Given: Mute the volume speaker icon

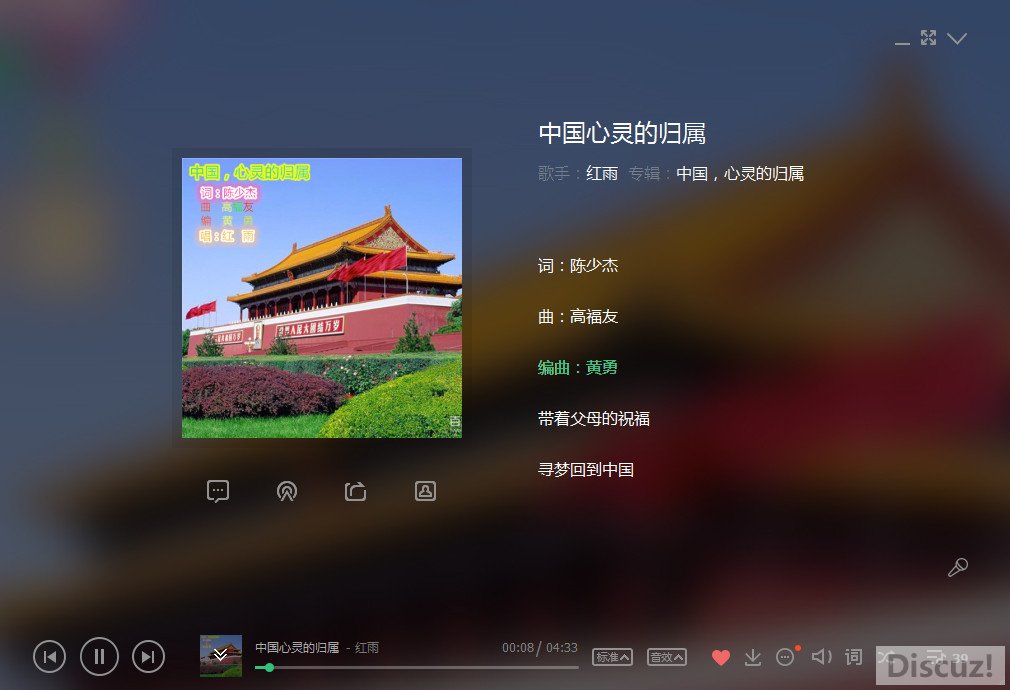Looking at the screenshot, I should coord(821,657).
